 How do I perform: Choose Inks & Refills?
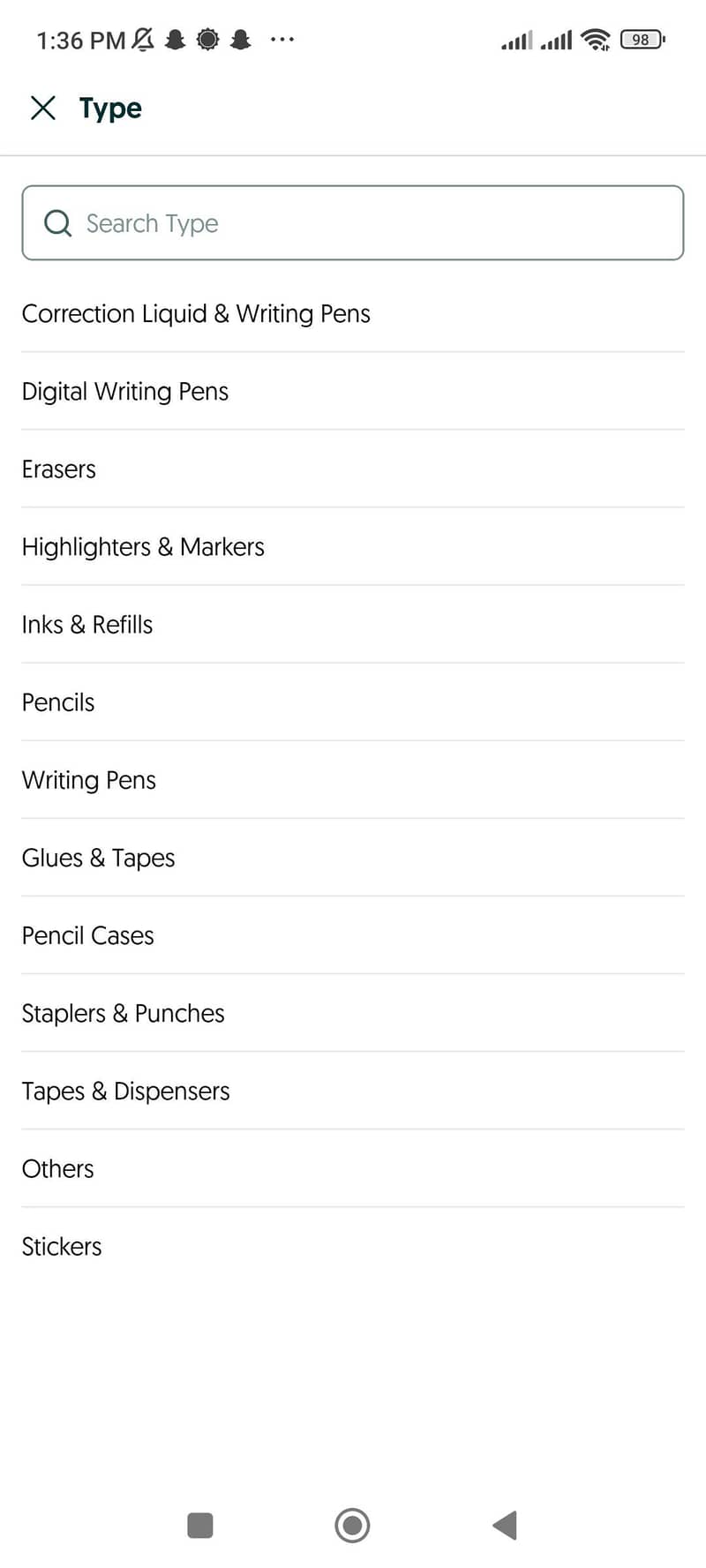pos(87,624)
